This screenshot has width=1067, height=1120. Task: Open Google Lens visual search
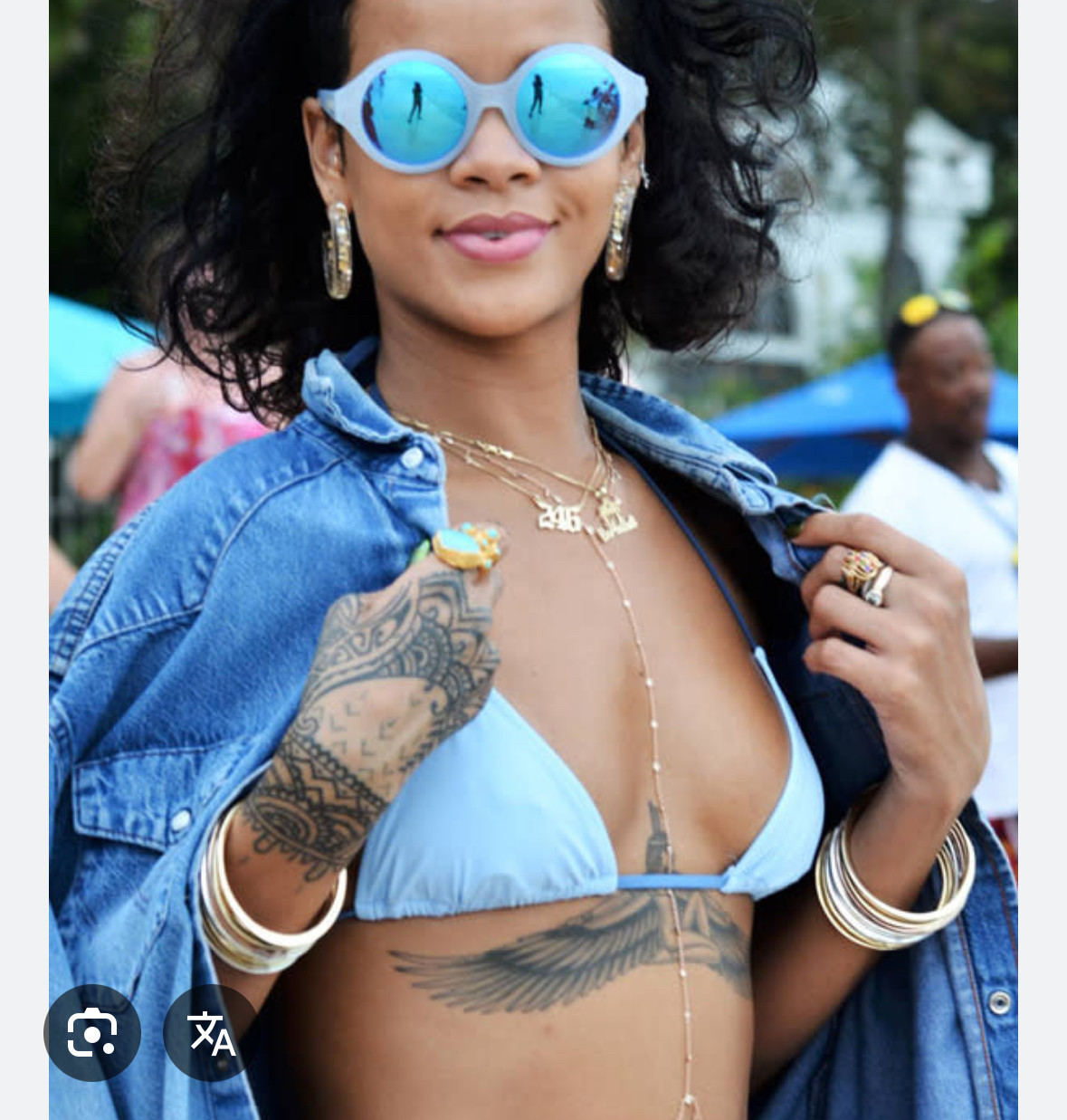pos(92,1032)
